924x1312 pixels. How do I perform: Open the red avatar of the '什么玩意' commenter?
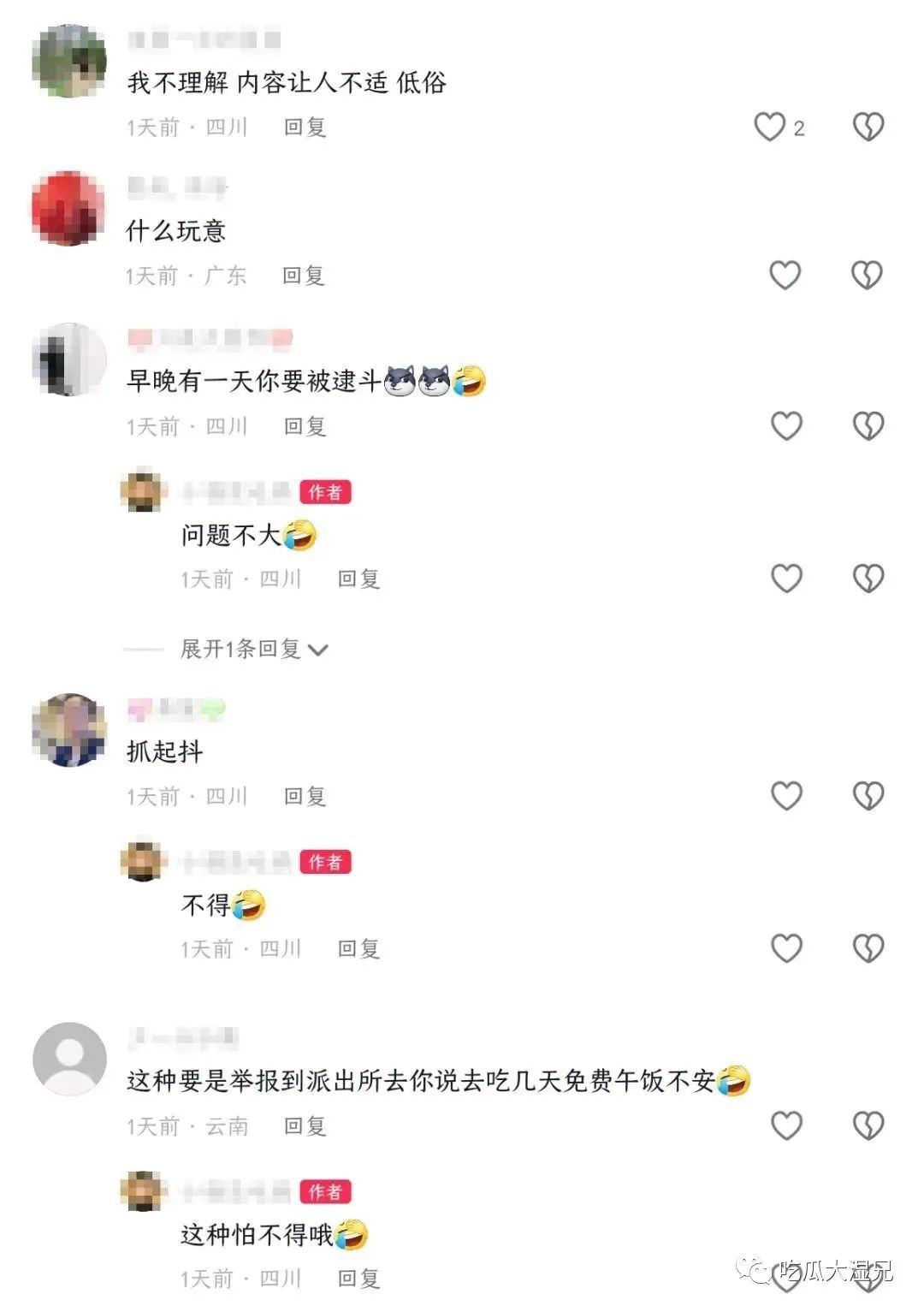68,208
